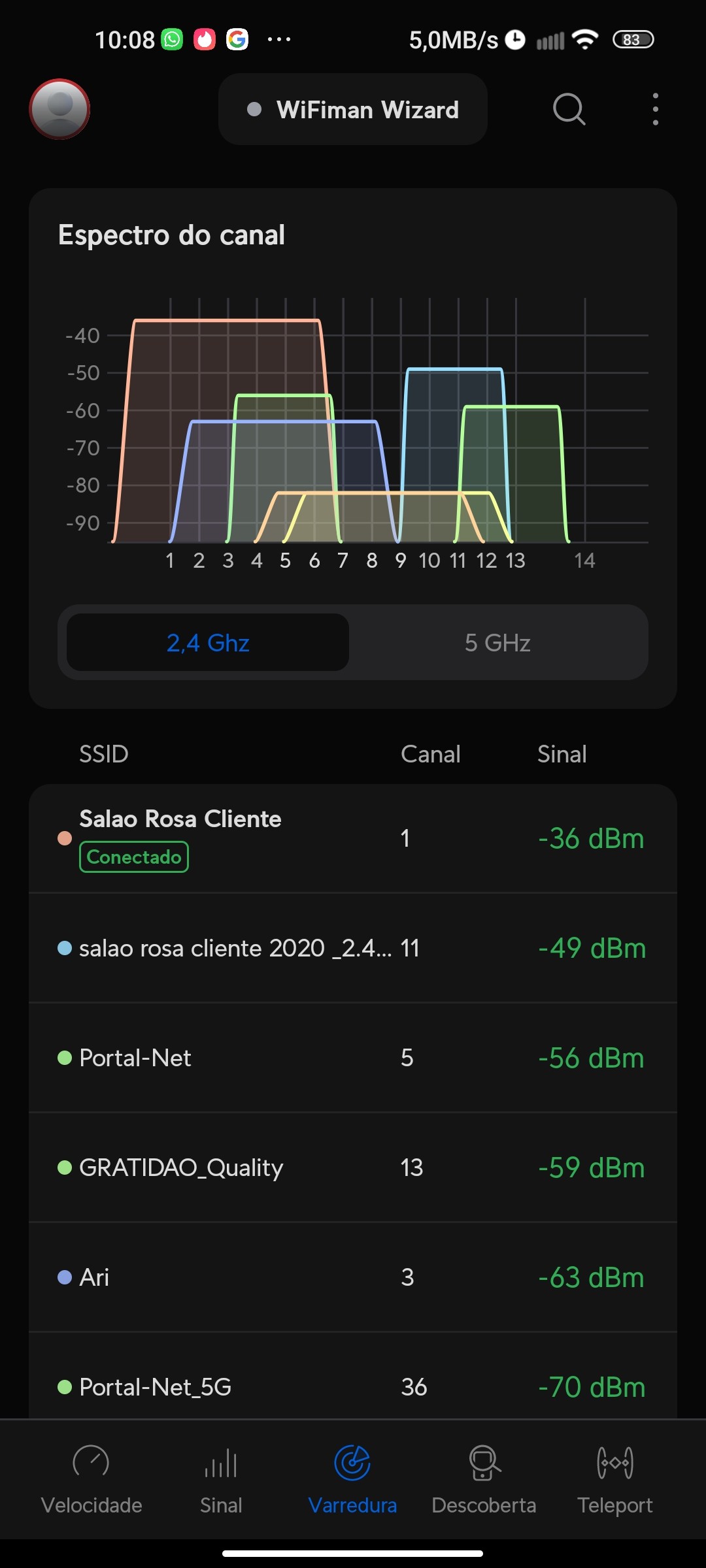Tap the WiFiman Wizard button
The image size is (706, 1568).
click(x=353, y=110)
